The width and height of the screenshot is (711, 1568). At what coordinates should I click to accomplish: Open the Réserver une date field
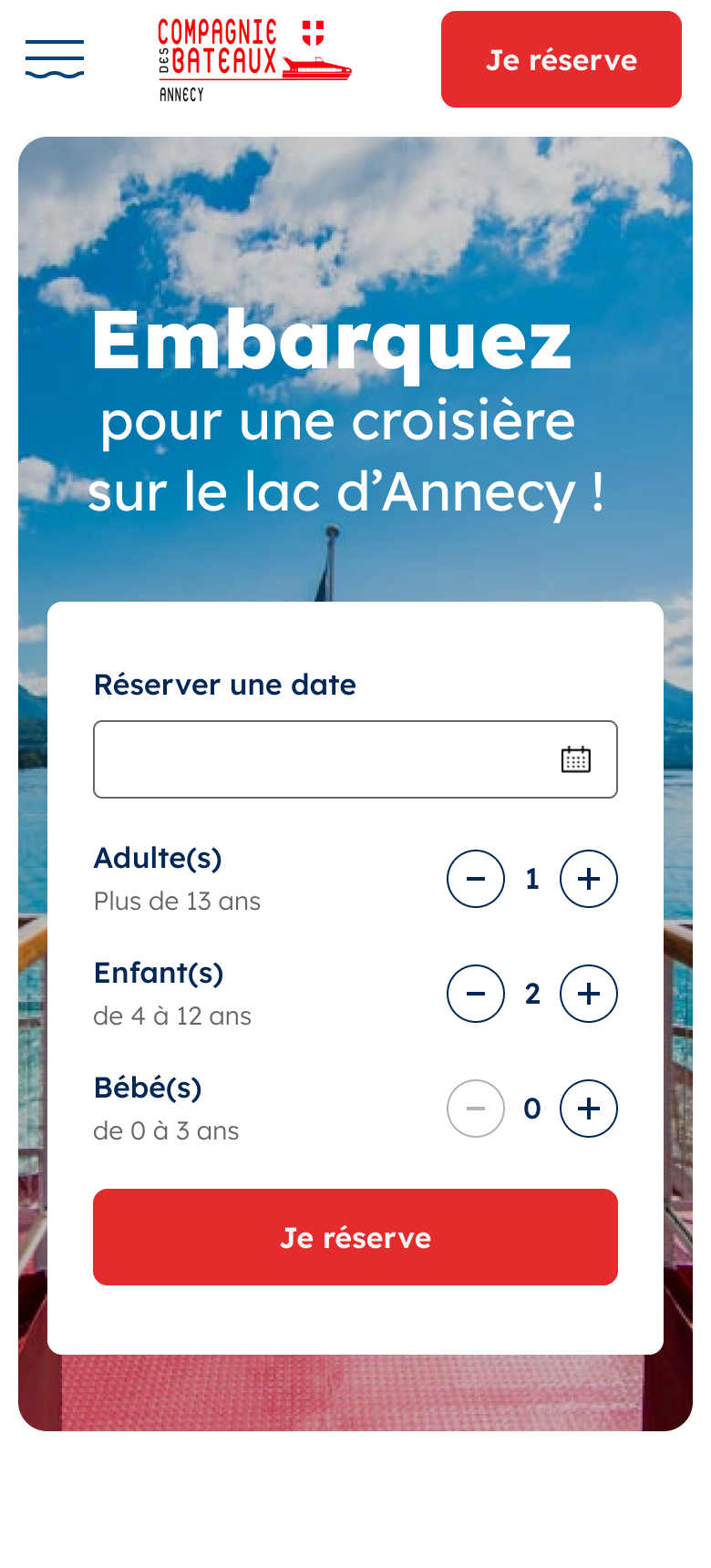tap(355, 759)
